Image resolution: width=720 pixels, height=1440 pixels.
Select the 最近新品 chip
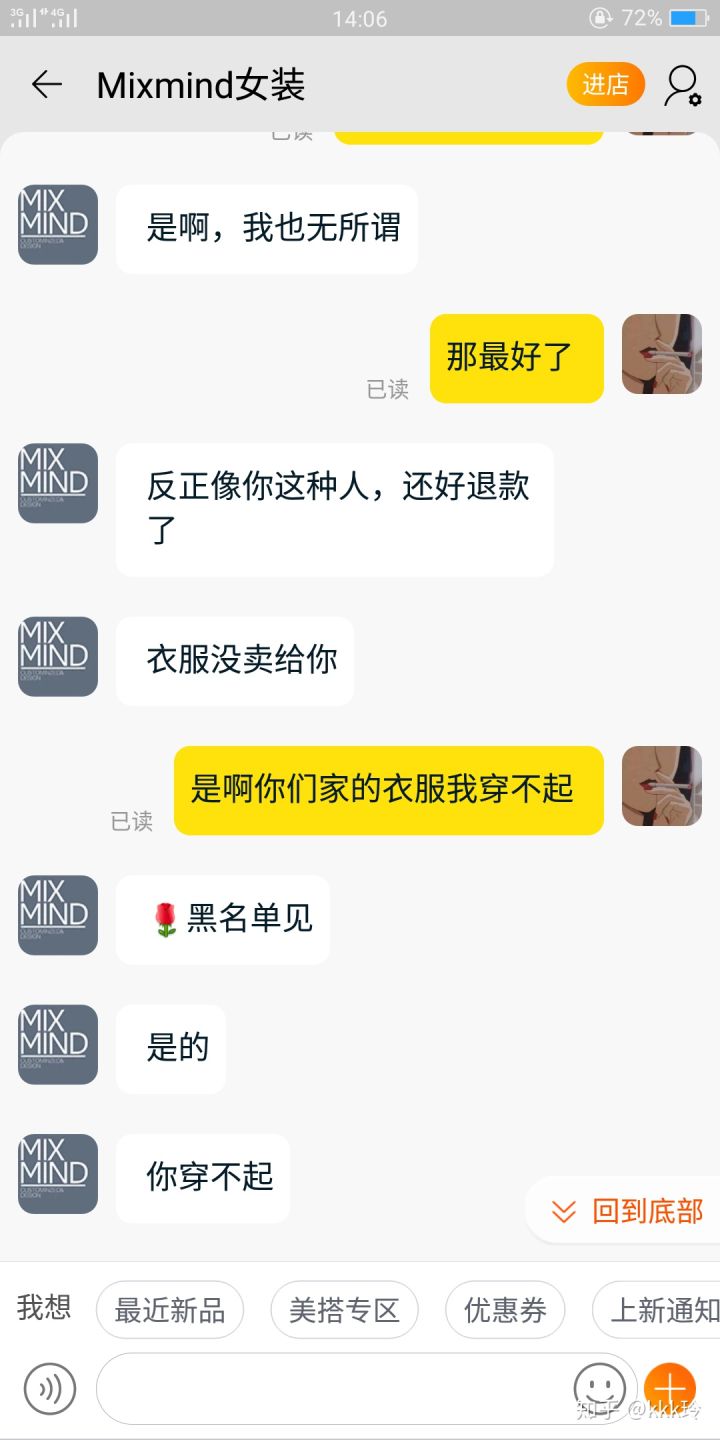[170, 1310]
